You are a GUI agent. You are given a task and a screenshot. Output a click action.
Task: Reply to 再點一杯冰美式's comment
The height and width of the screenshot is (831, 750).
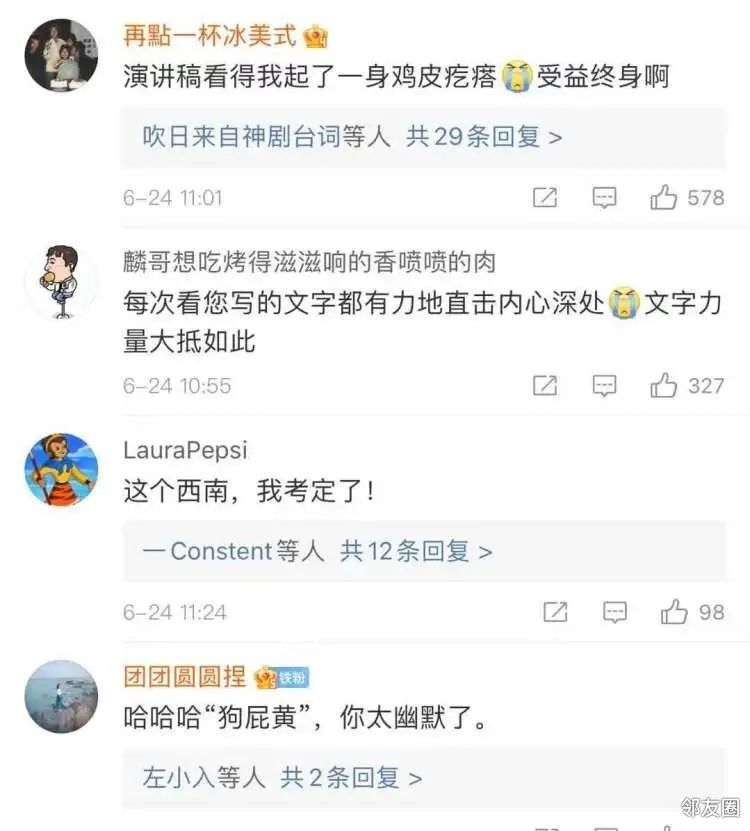click(x=605, y=198)
